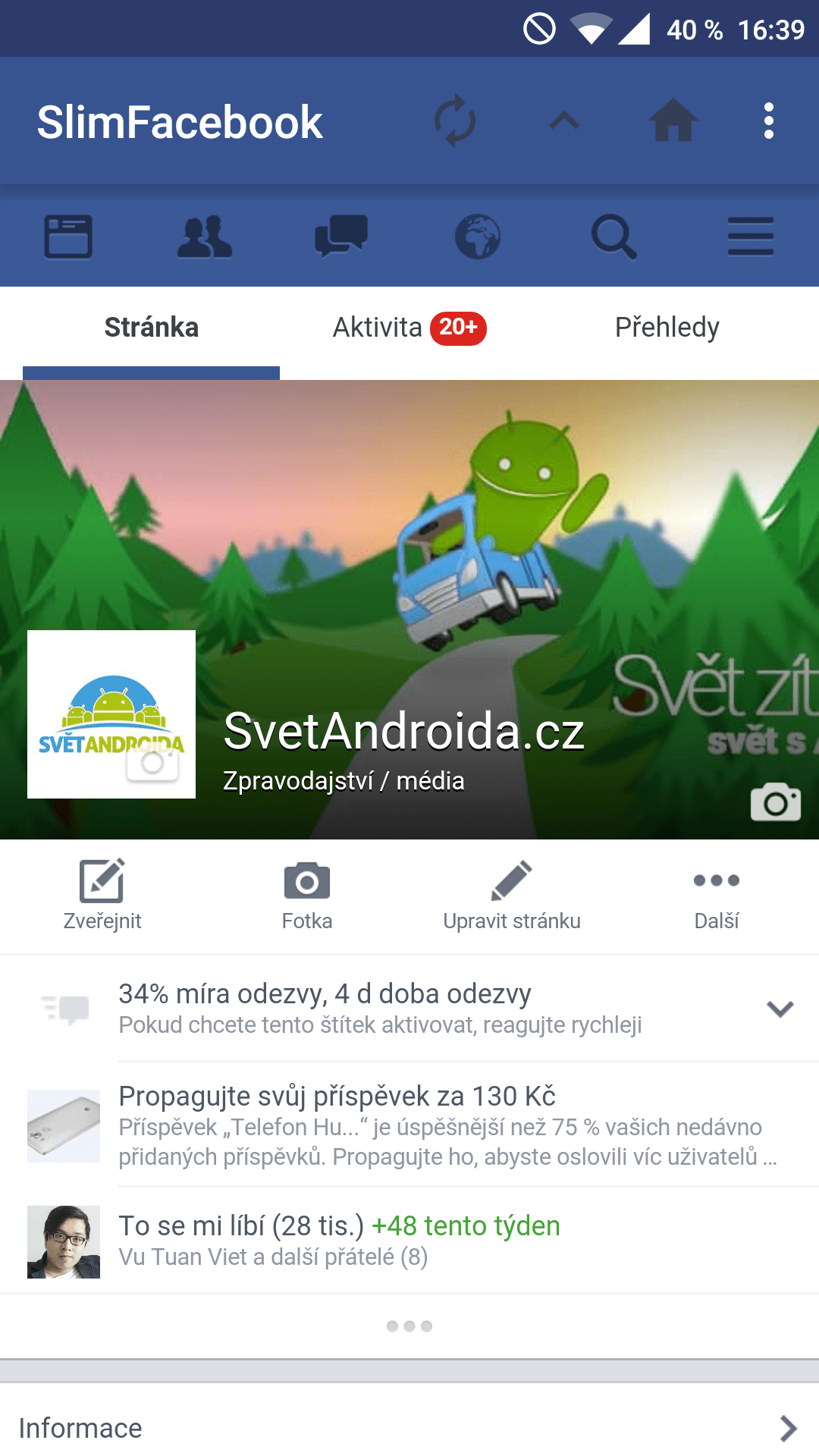The height and width of the screenshot is (1456, 819).
Task: Switch to the Přehledy tab
Action: (x=667, y=328)
